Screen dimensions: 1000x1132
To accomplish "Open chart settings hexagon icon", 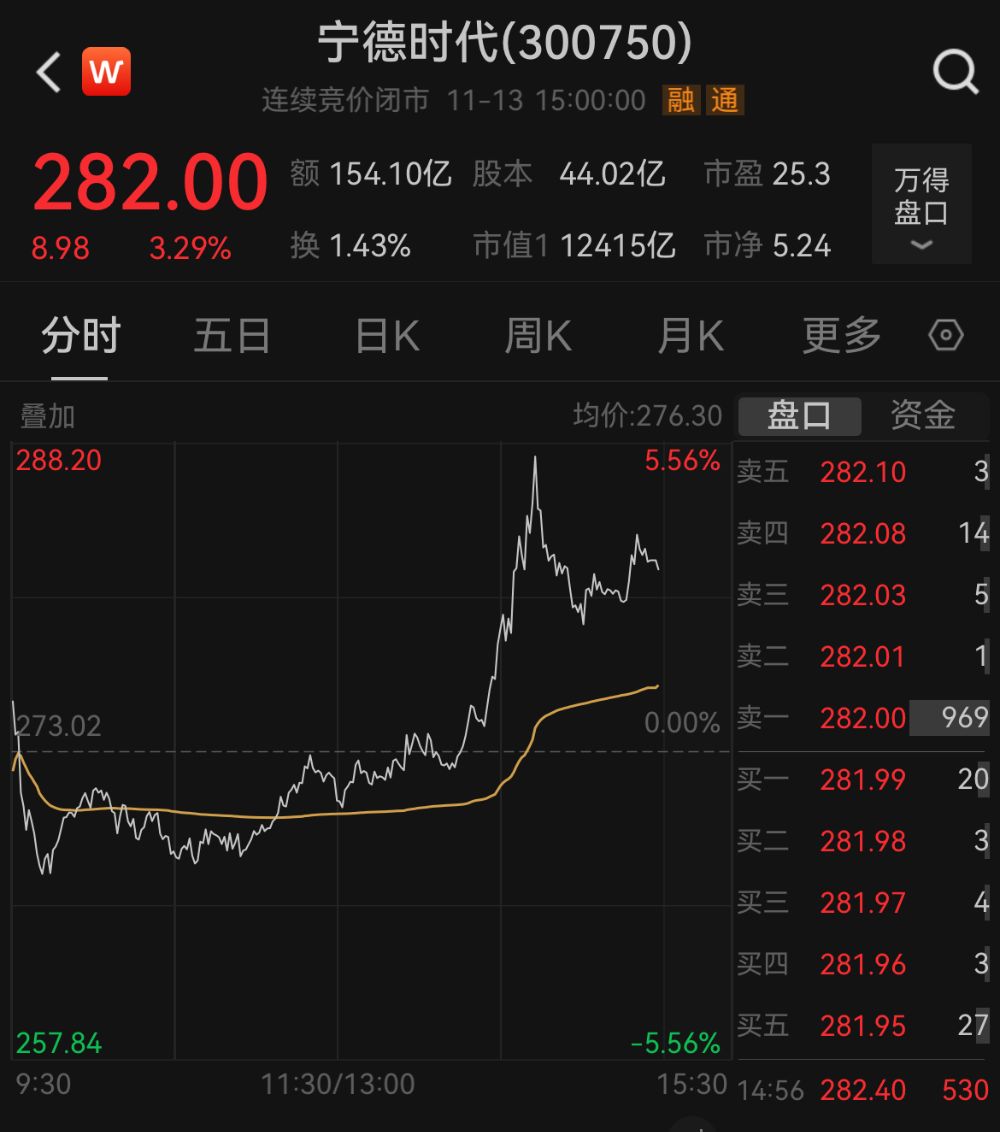I will pos(946,336).
